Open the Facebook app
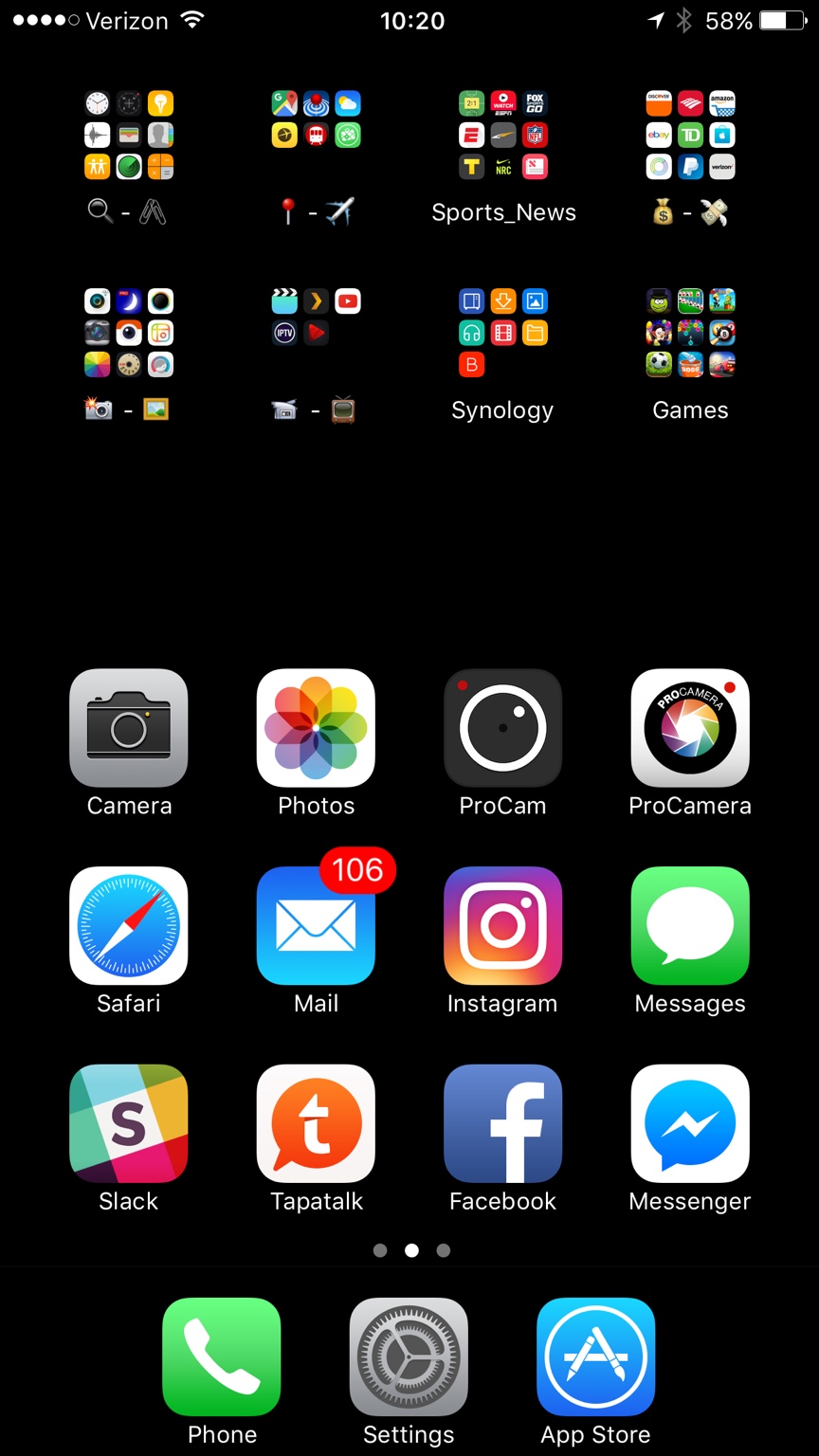The height and width of the screenshot is (1456, 819). point(502,1123)
